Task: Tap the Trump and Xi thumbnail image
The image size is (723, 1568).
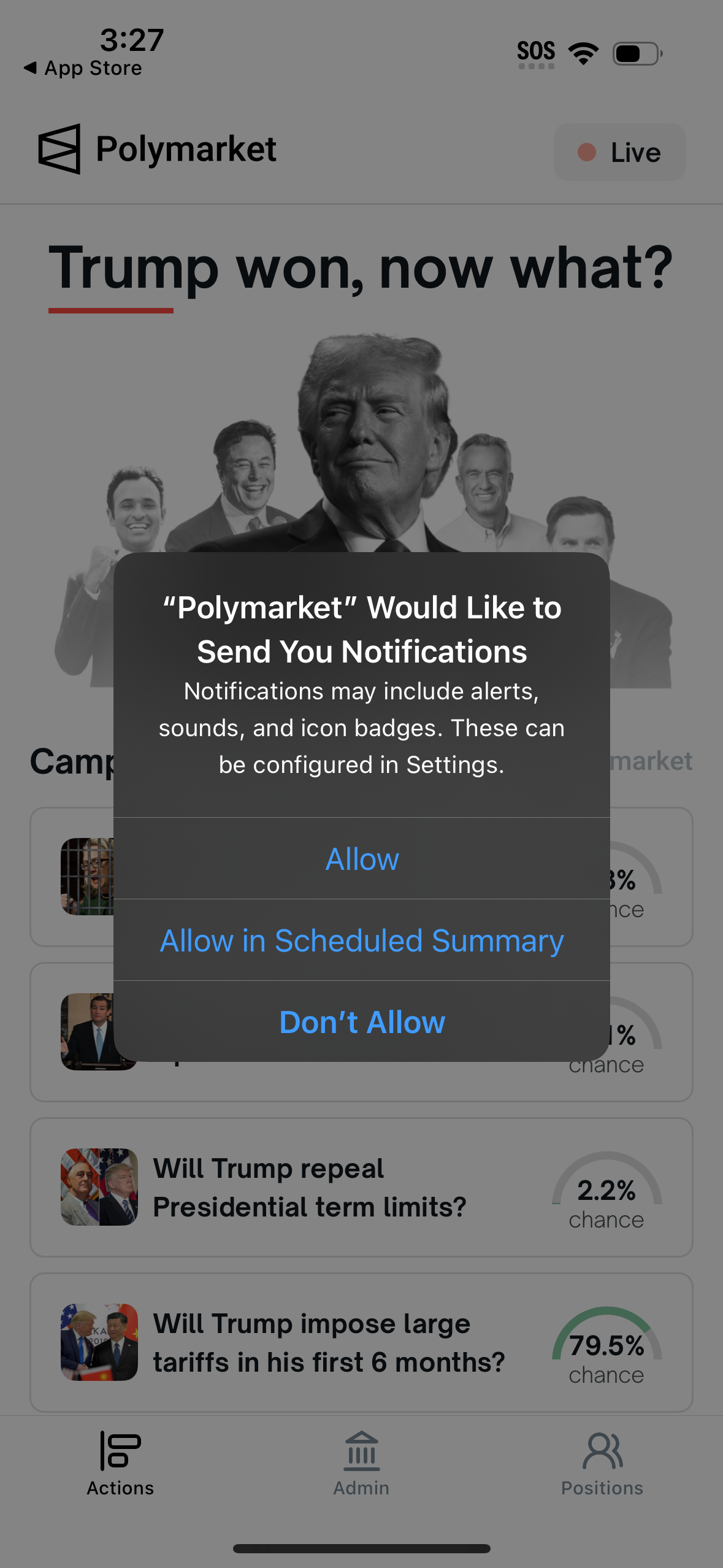Action: [99, 1342]
